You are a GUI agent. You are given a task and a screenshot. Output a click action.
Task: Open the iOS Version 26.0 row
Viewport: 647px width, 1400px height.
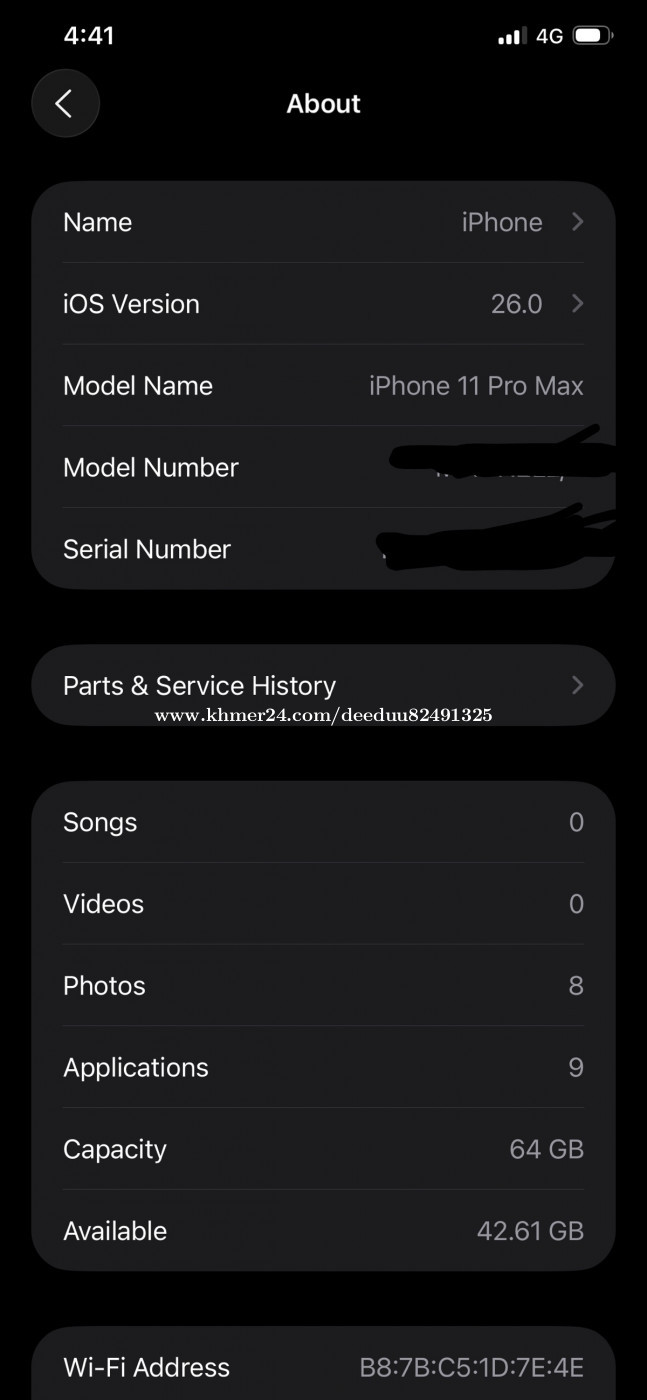tap(323, 304)
